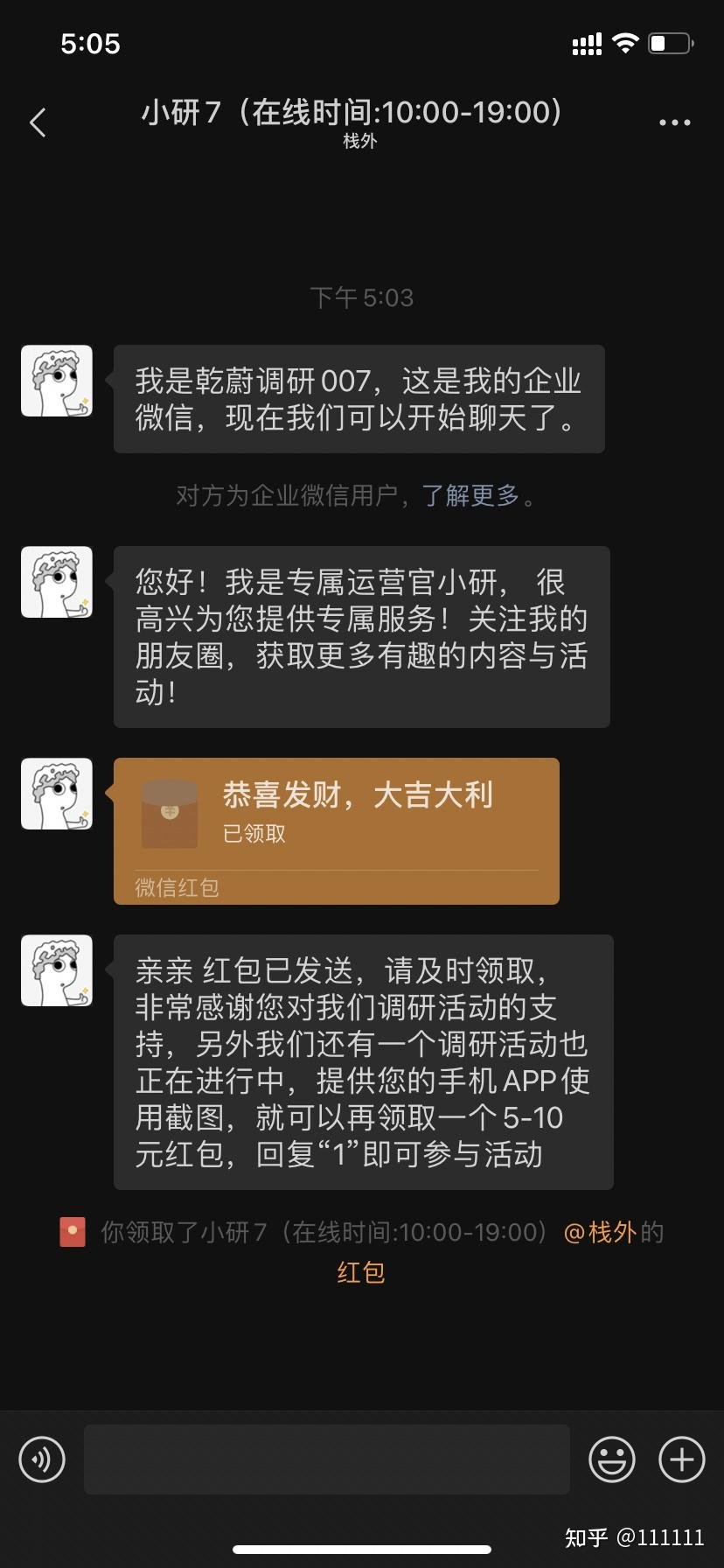Screen dimensions: 724x1568
Task: Tap the avatar next to the greeting message
Action: 56,581
